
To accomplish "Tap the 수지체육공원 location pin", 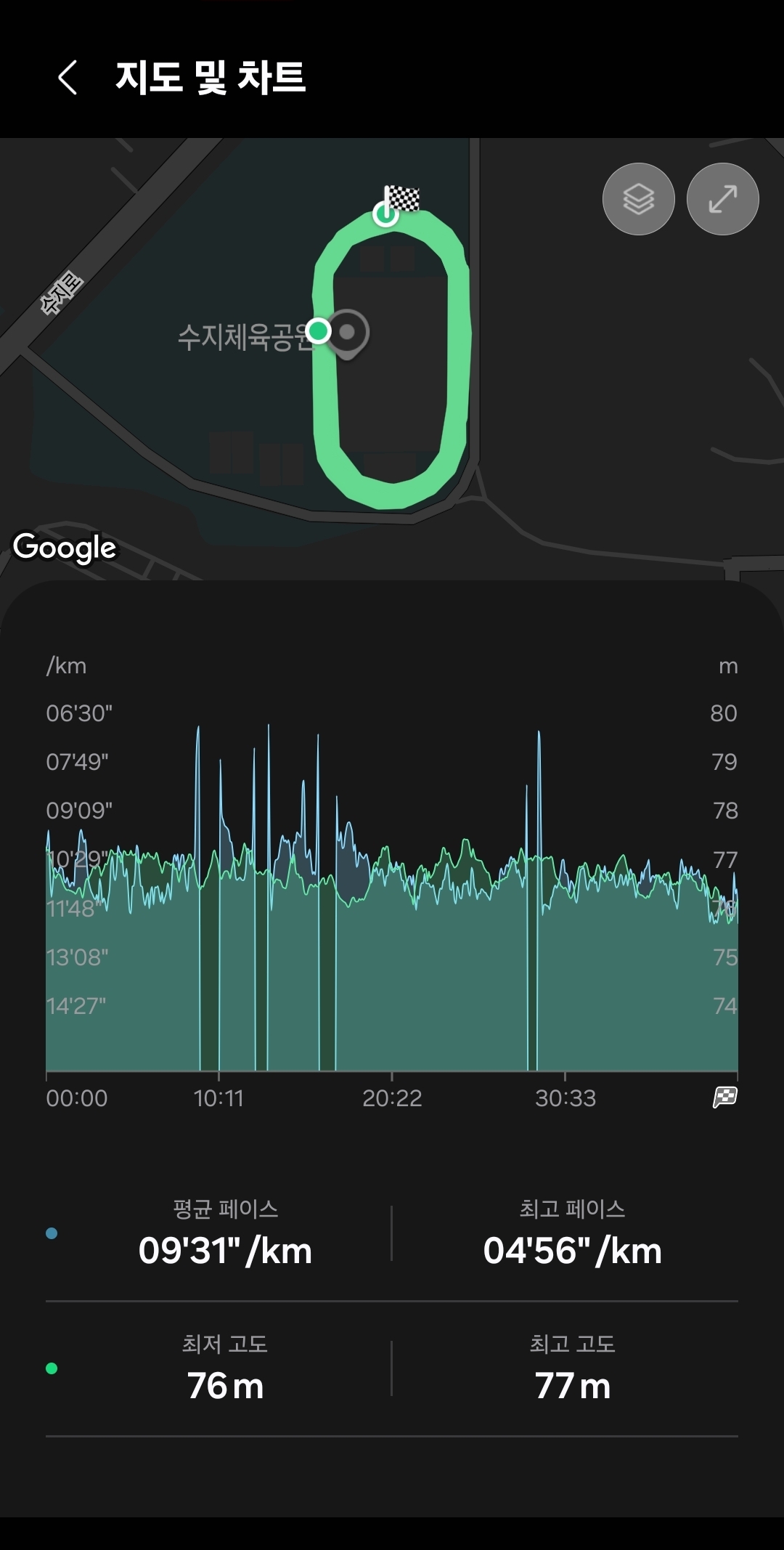I will pos(348,335).
